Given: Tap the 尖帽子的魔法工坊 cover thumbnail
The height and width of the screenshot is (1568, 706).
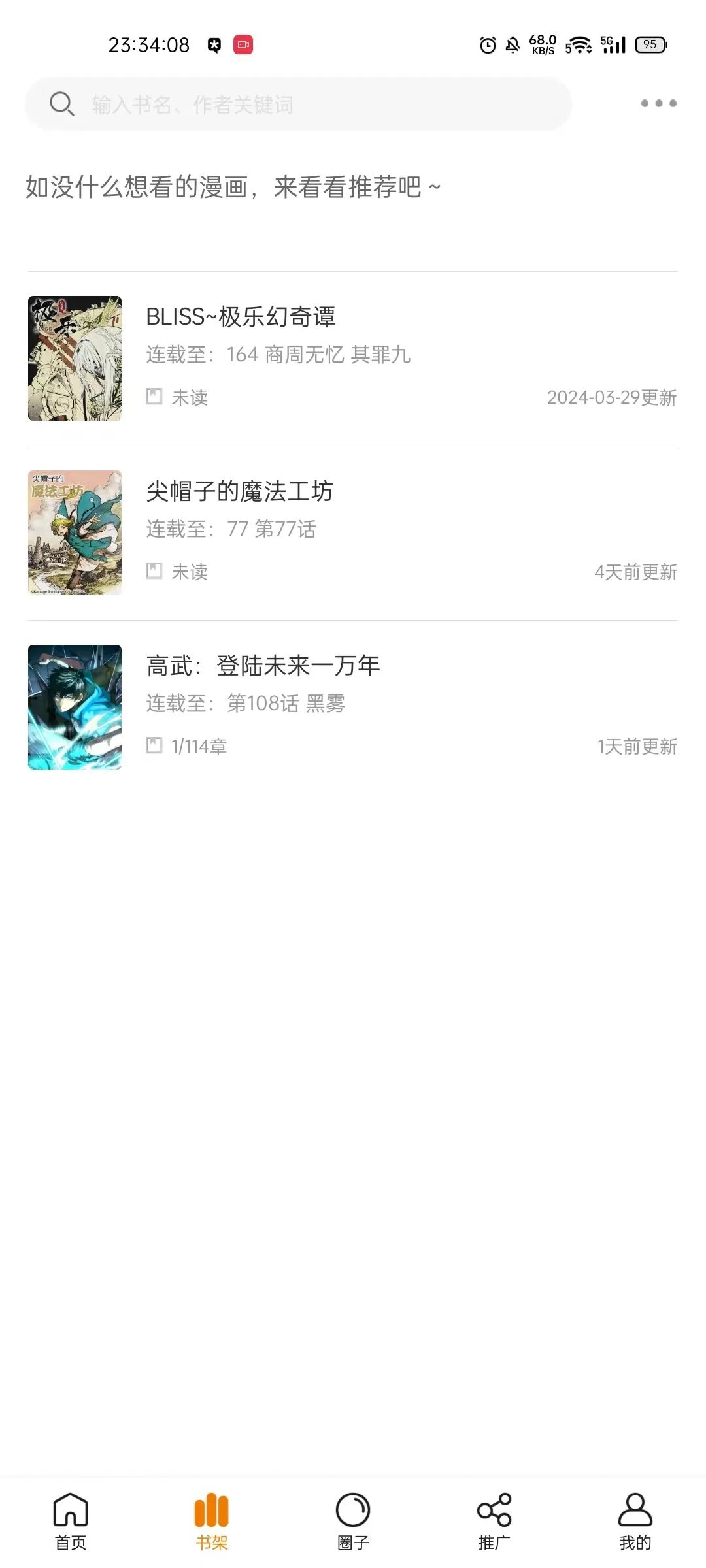Looking at the screenshot, I should (x=75, y=532).
